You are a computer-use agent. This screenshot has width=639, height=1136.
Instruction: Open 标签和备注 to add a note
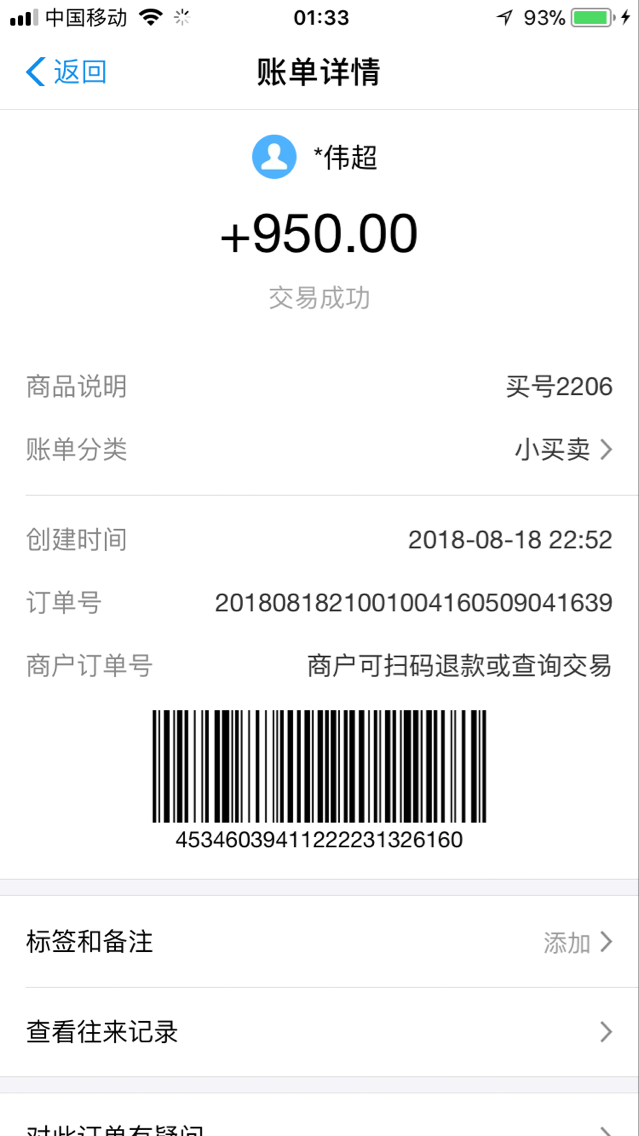(x=320, y=942)
